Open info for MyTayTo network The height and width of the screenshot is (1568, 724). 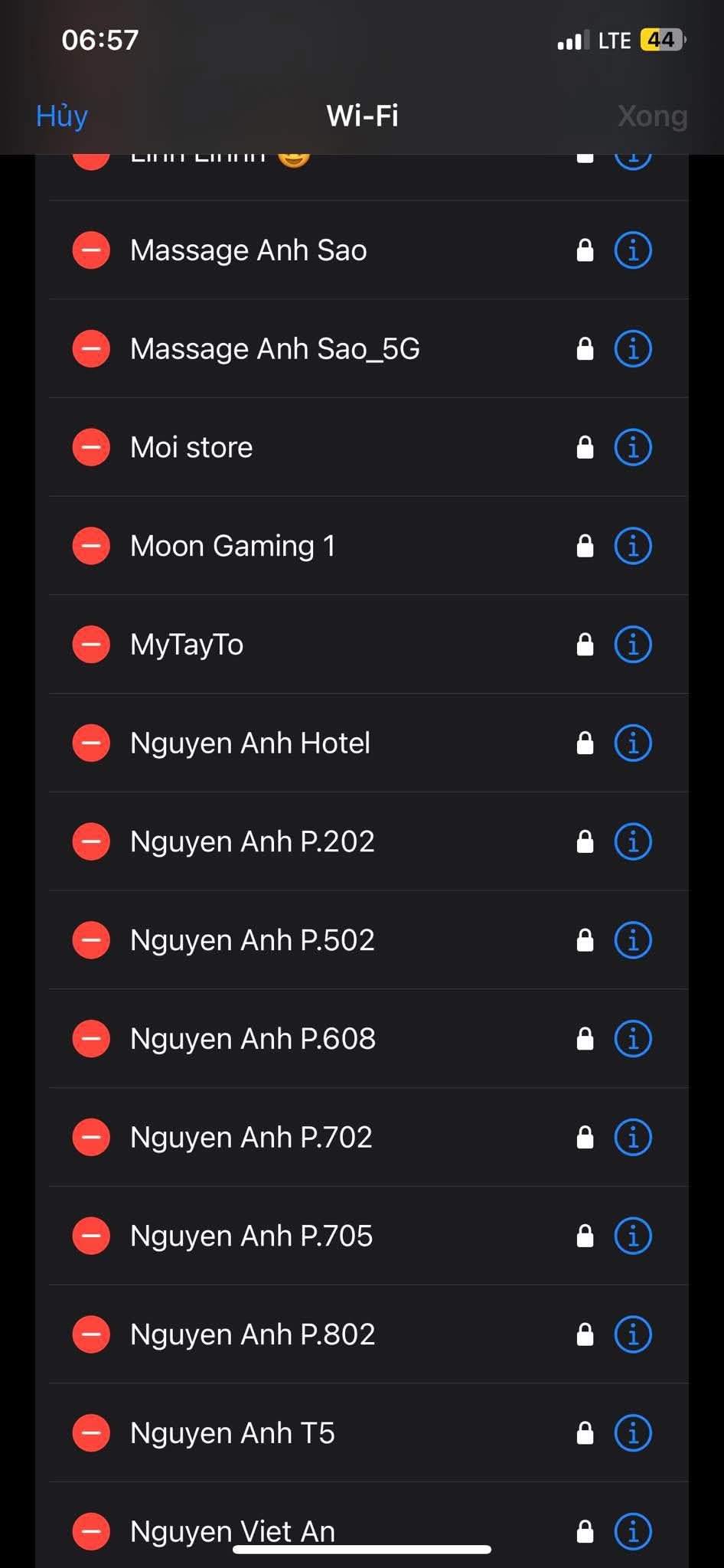[x=633, y=645]
